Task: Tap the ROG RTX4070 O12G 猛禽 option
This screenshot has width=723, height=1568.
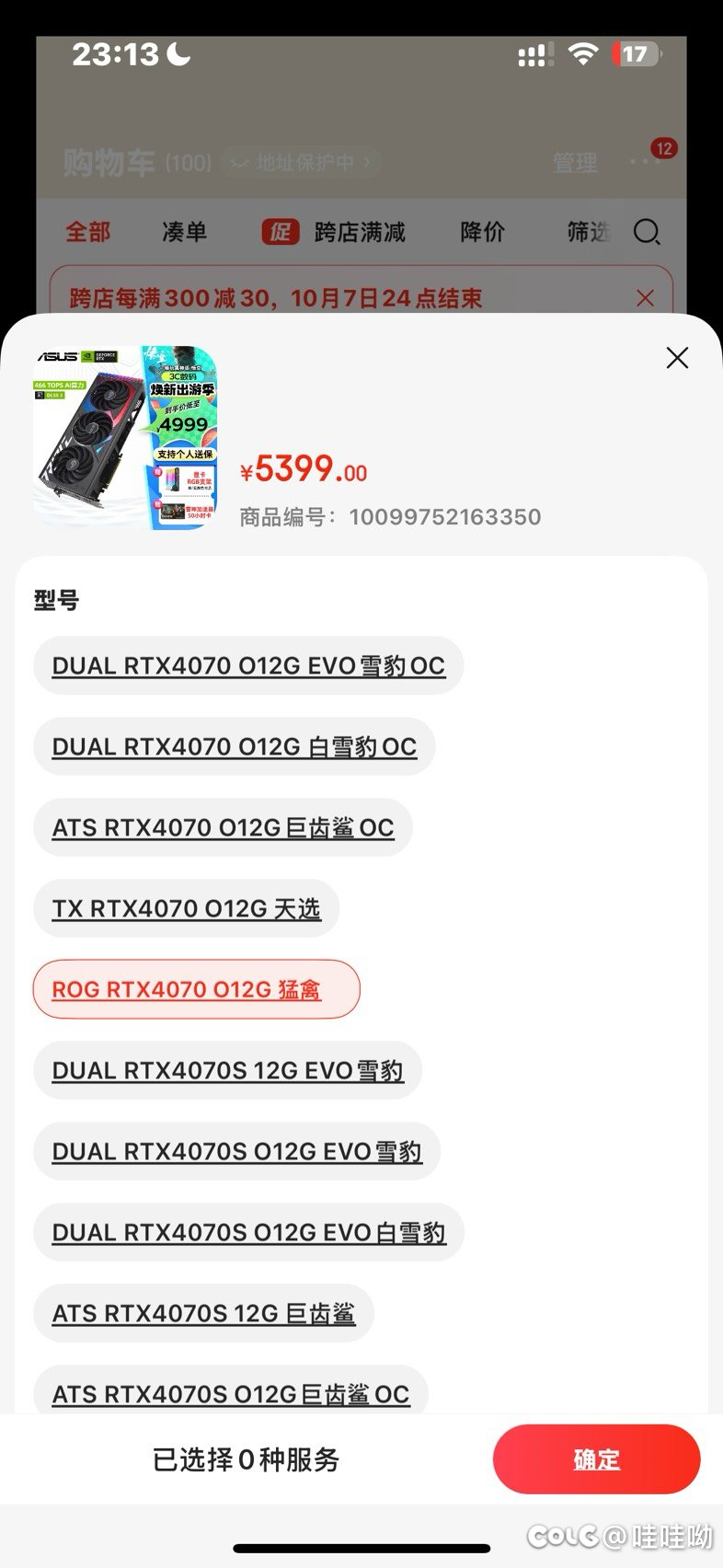Action: tap(196, 989)
